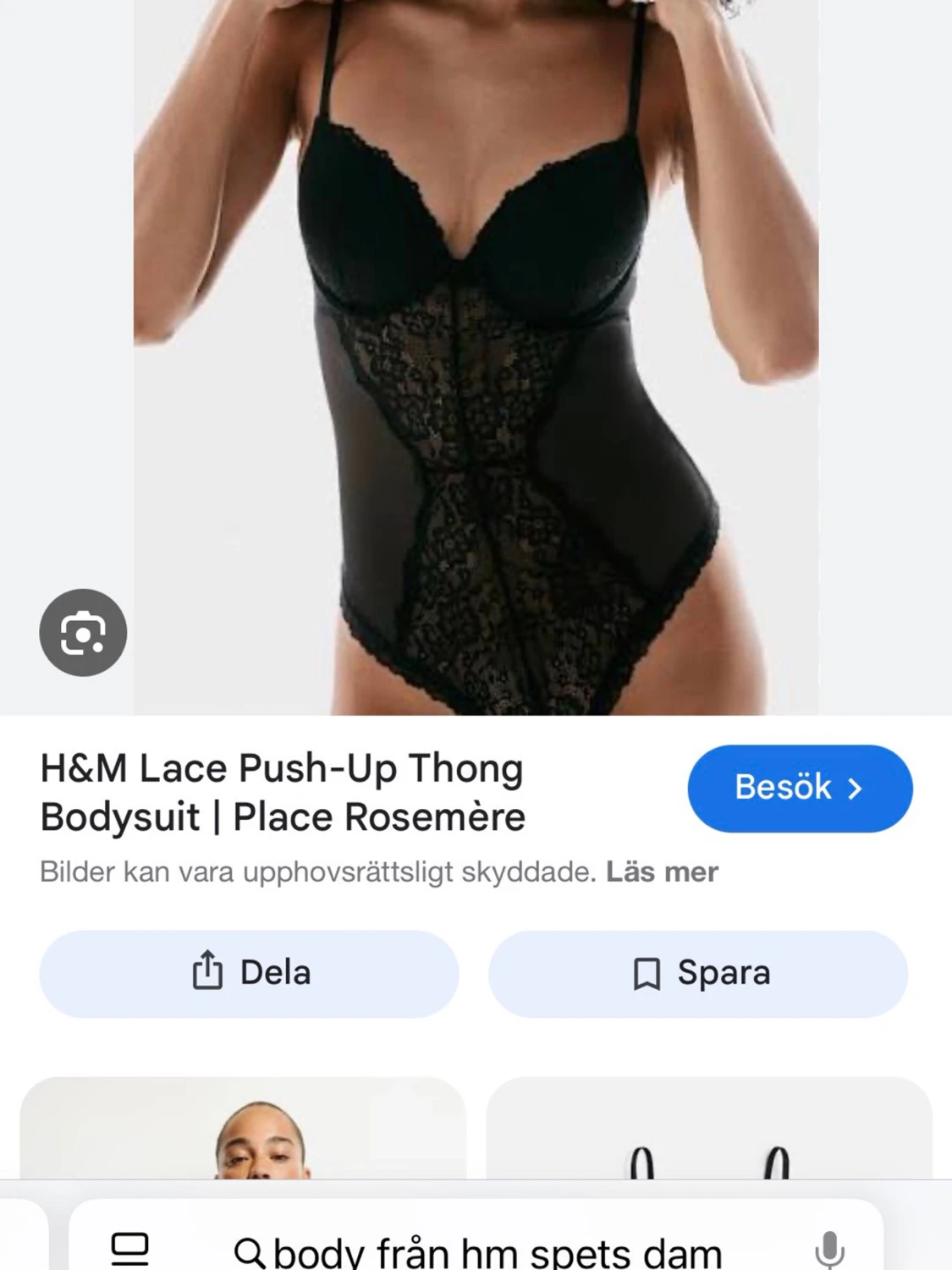Image resolution: width=952 pixels, height=1270 pixels.
Task: Tap the Dela button to share
Action: pos(250,974)
